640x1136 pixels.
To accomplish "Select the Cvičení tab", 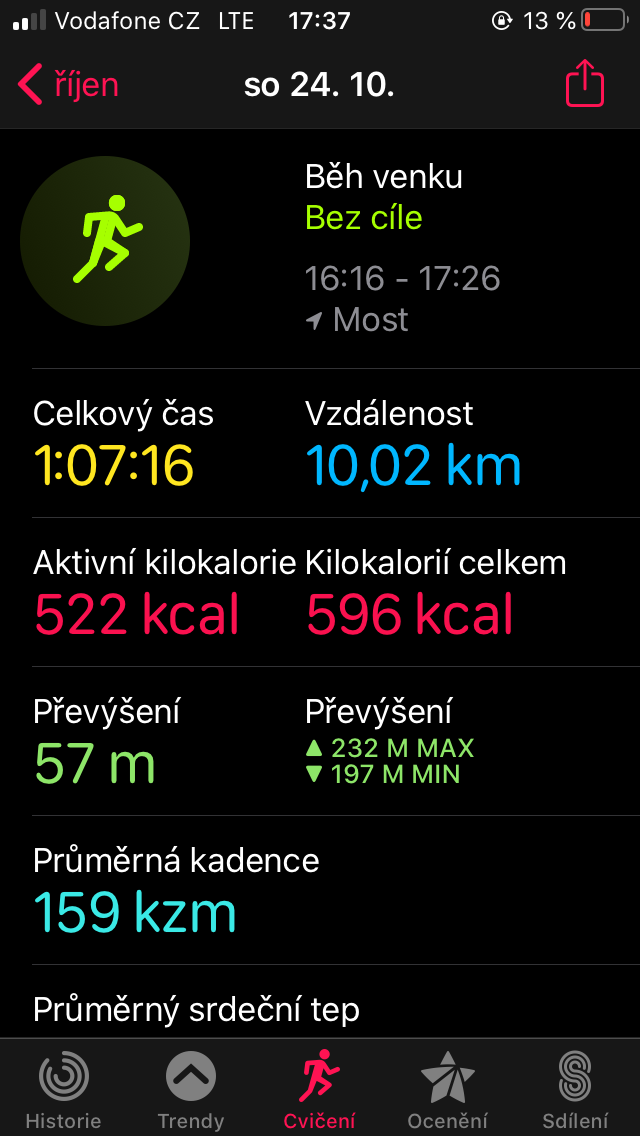I will [319, 1088].
